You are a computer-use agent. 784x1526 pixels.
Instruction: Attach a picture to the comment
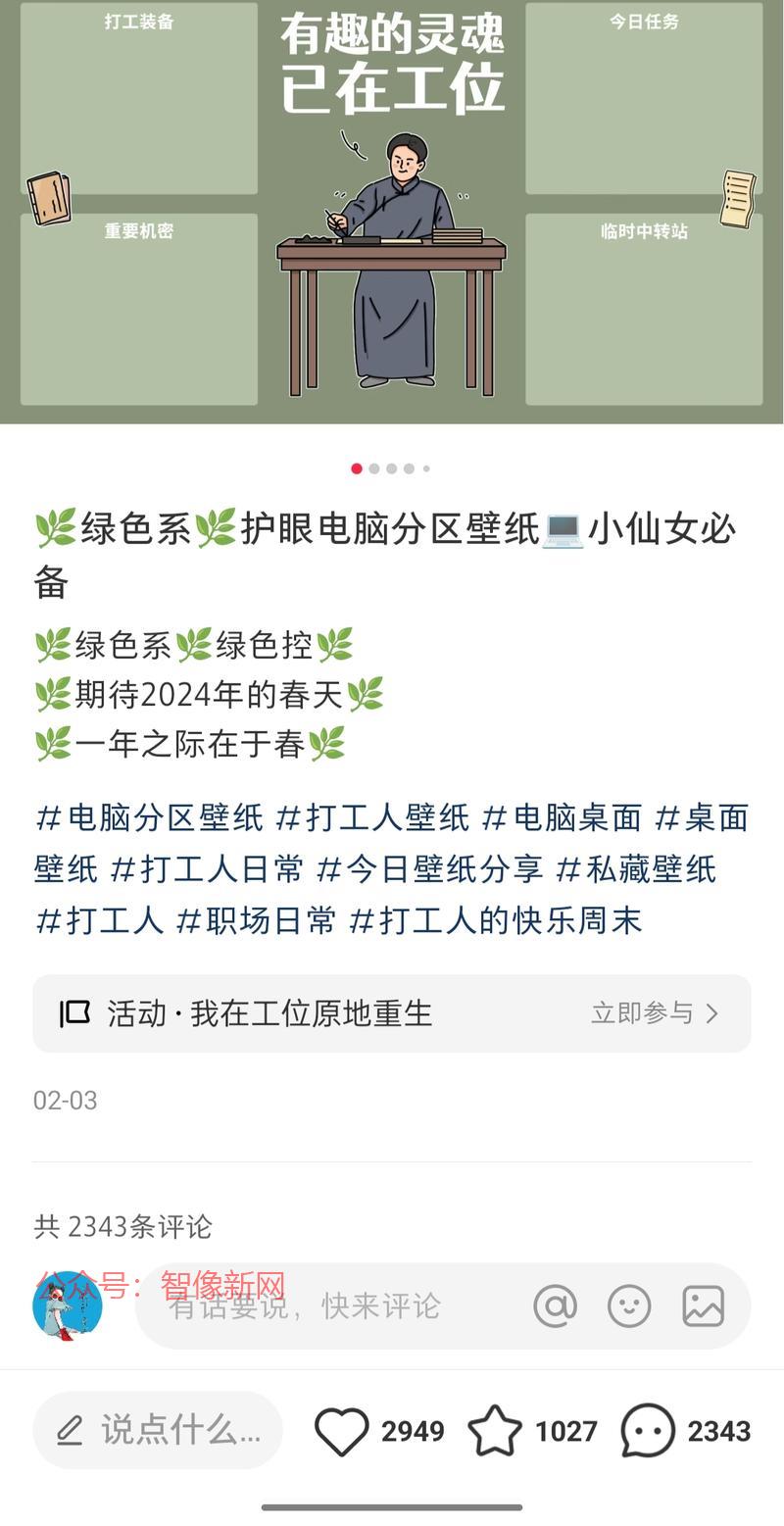pyautogui.click(x=703, y=1305)
